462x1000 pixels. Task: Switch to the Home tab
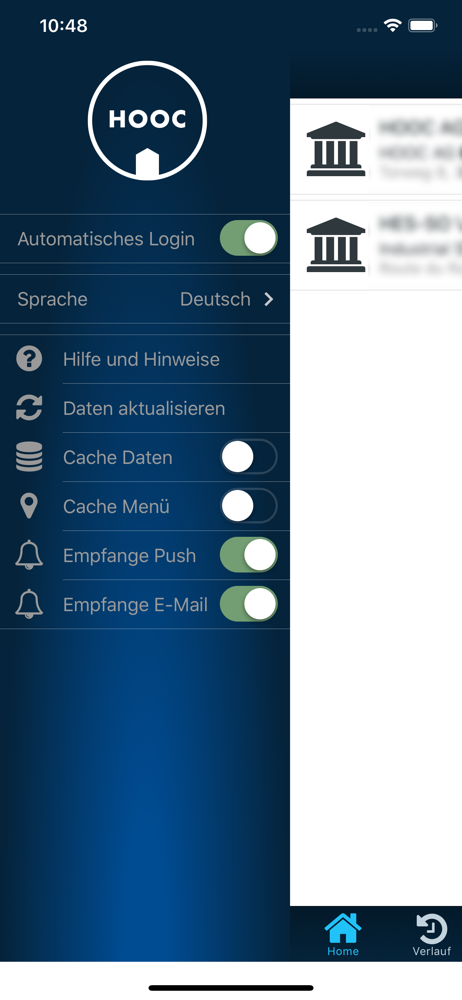point(343,934)
